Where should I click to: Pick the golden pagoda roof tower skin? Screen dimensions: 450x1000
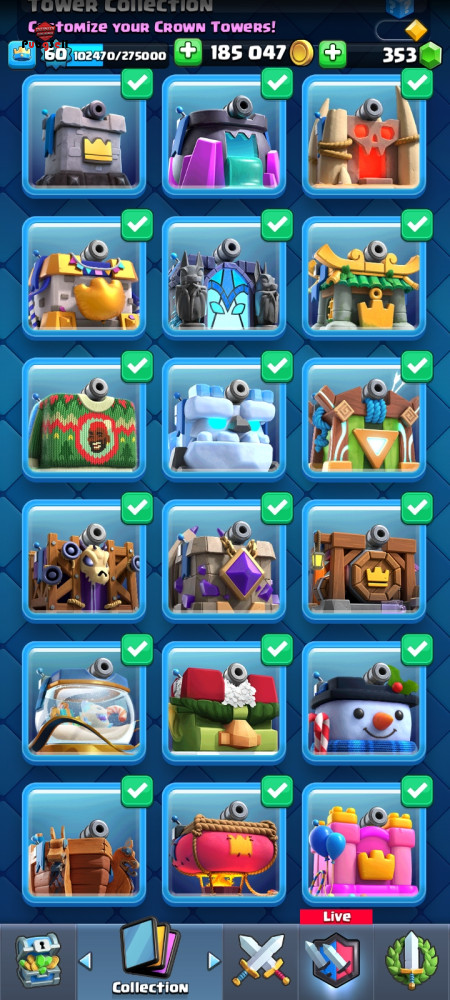(x=364, y=277)
